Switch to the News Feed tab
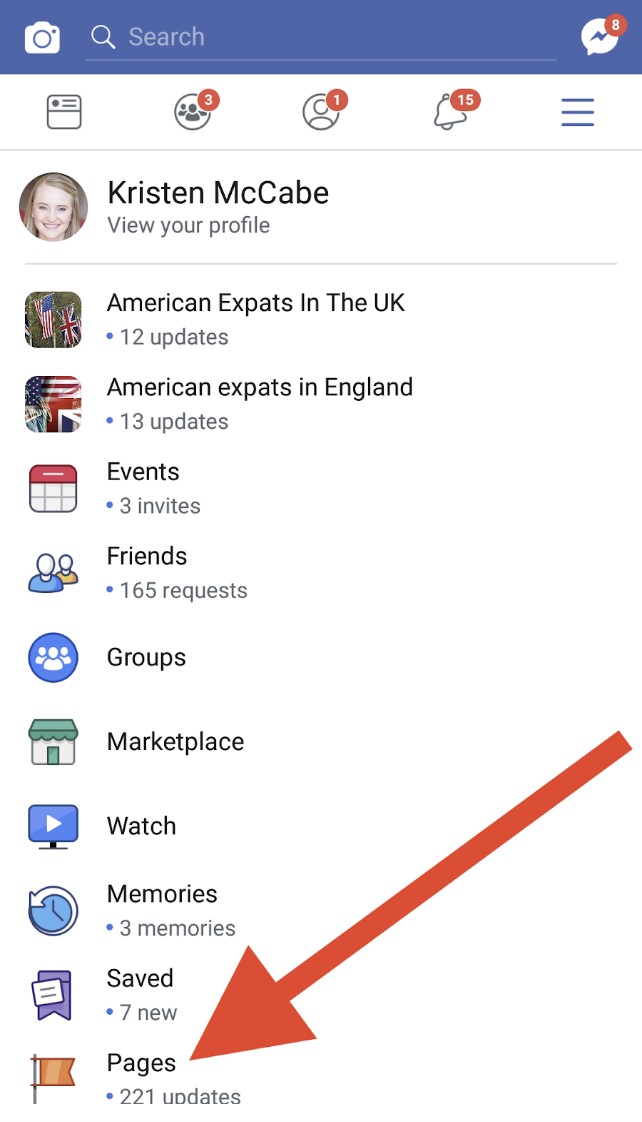This screenshot has height=1122, width=642. (64, 112)
